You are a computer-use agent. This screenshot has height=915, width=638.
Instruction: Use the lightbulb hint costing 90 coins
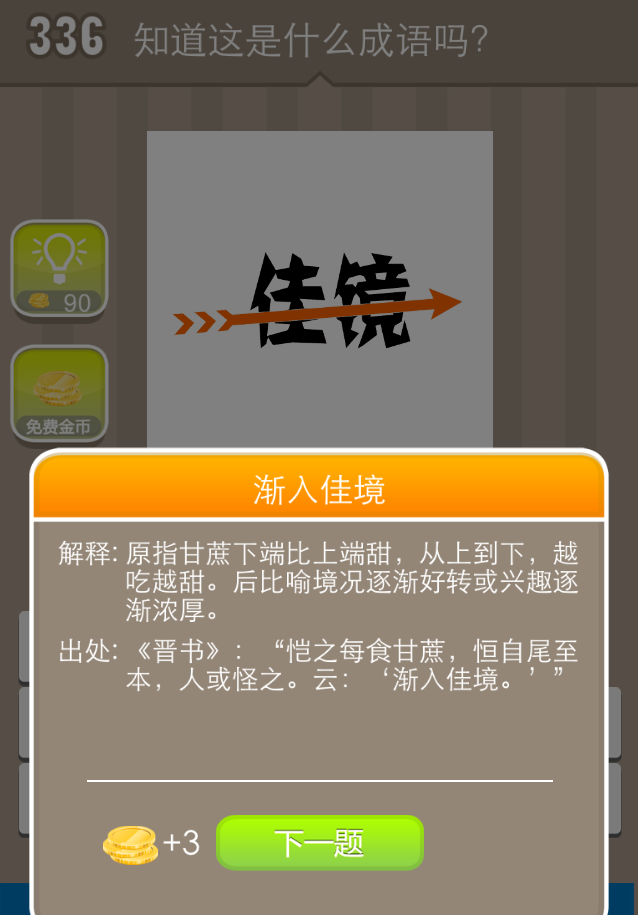(x=59, y=268)
